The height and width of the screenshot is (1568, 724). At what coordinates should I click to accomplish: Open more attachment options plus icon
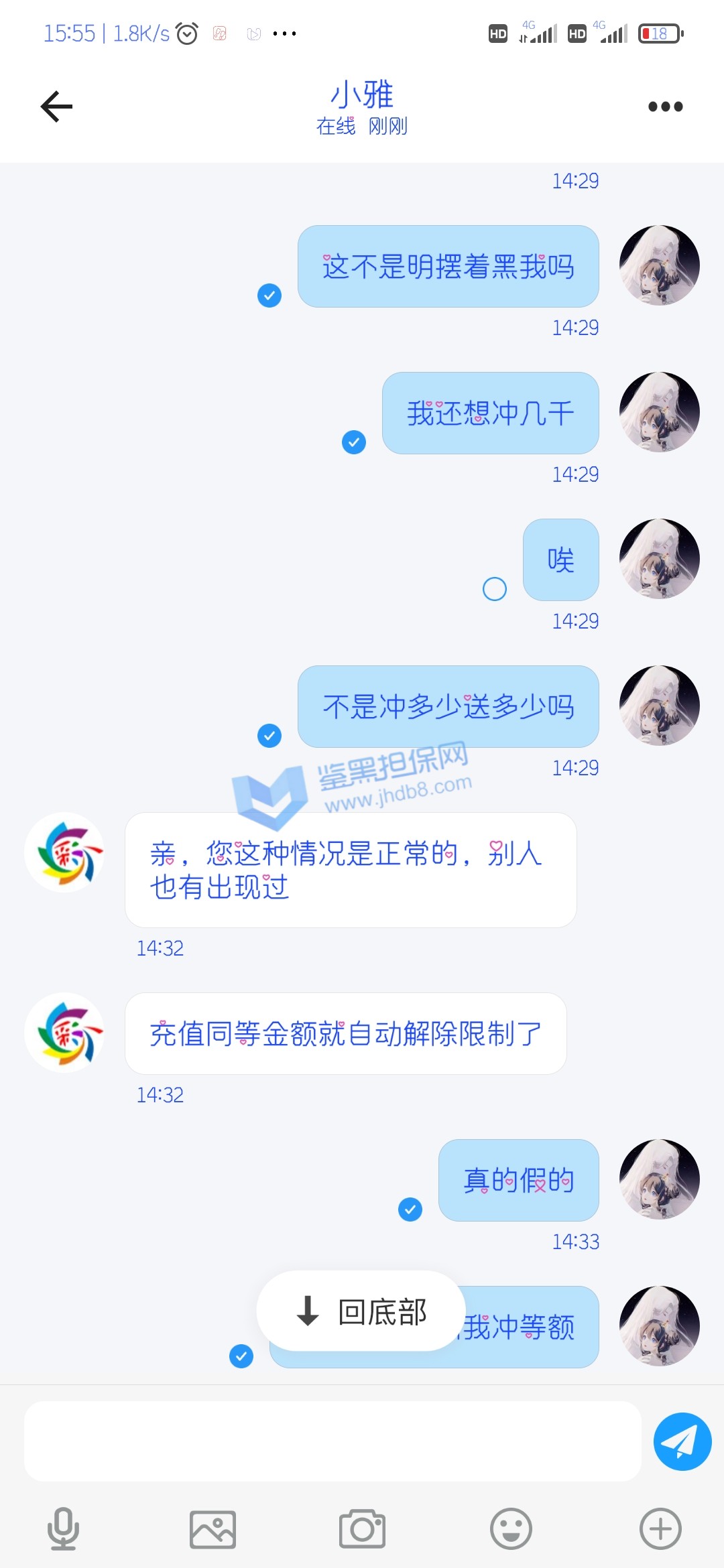click(660, 1529)
